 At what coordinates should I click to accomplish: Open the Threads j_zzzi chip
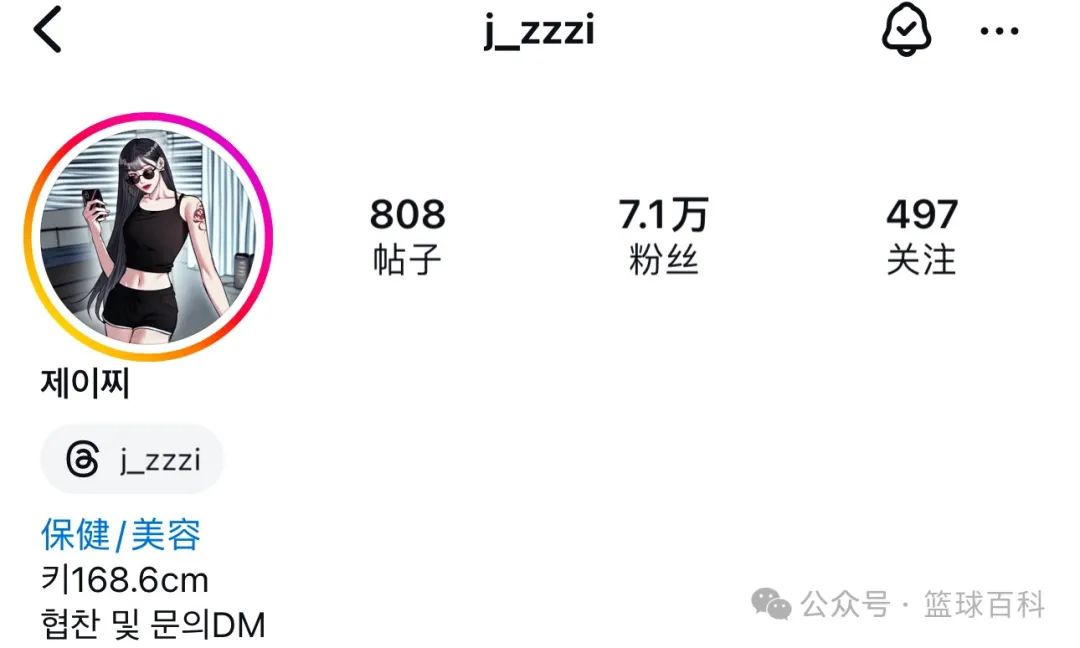(x=132, y=460)
